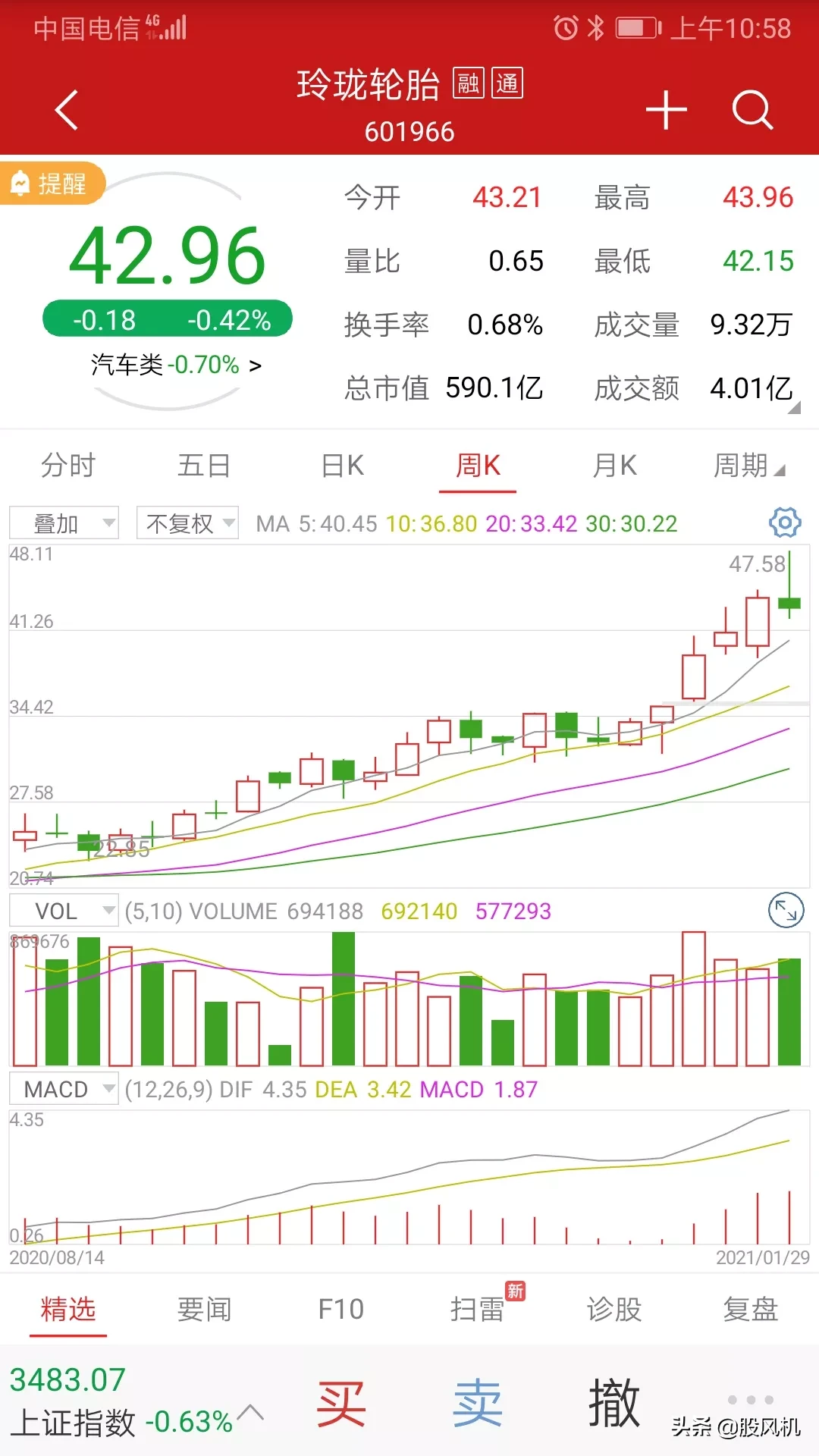The width and height of the screenshot is (819, 1456).
Task: Go back using the top-left arrow
Action: tap(67, 110)
